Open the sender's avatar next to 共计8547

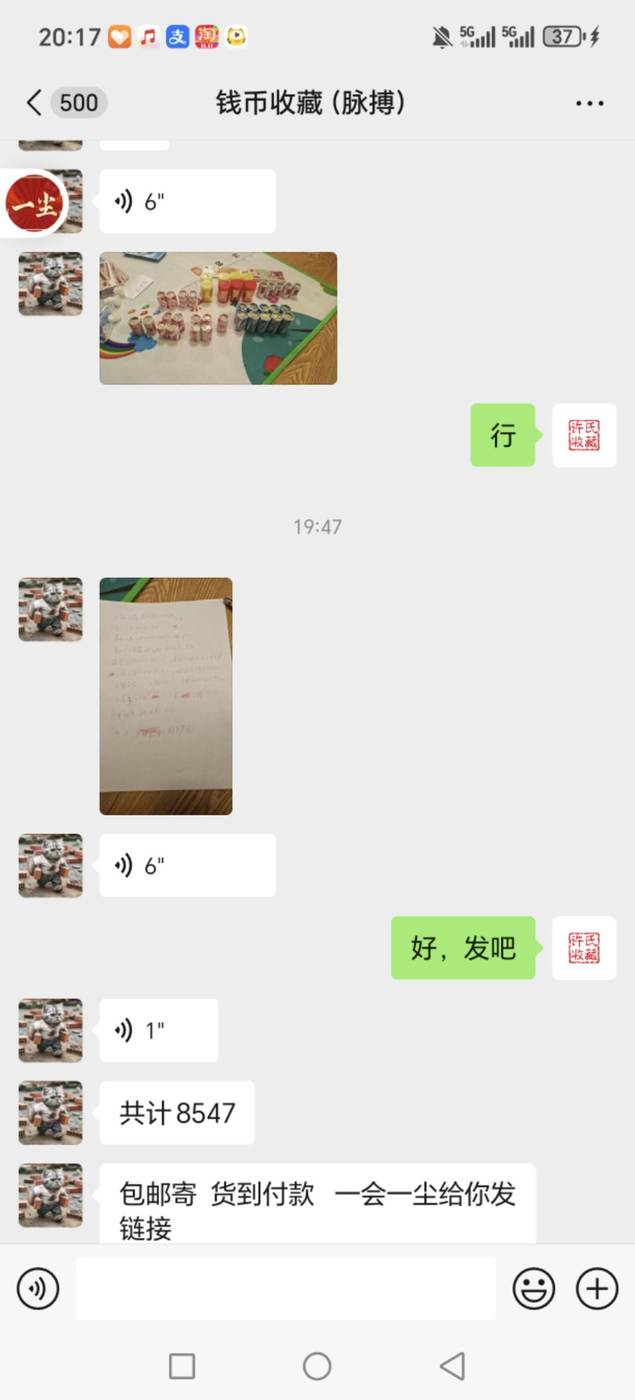(50, 1113)
